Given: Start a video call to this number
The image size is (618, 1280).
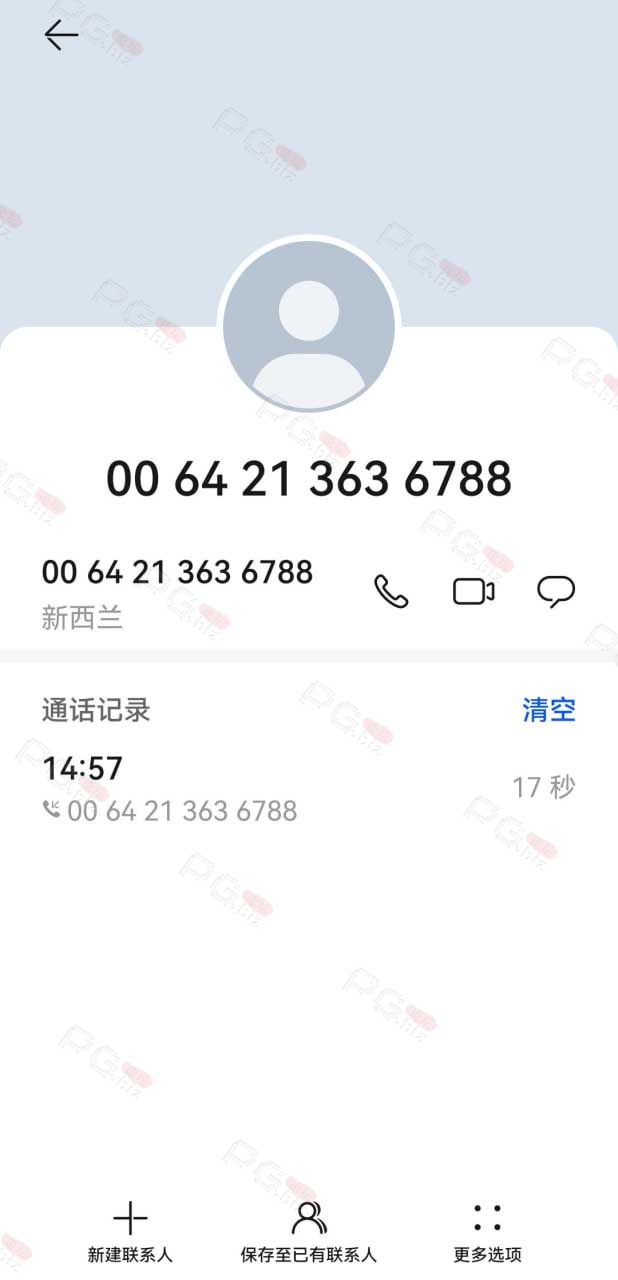Looking at the screenshot, I should (x=474, y=591).
